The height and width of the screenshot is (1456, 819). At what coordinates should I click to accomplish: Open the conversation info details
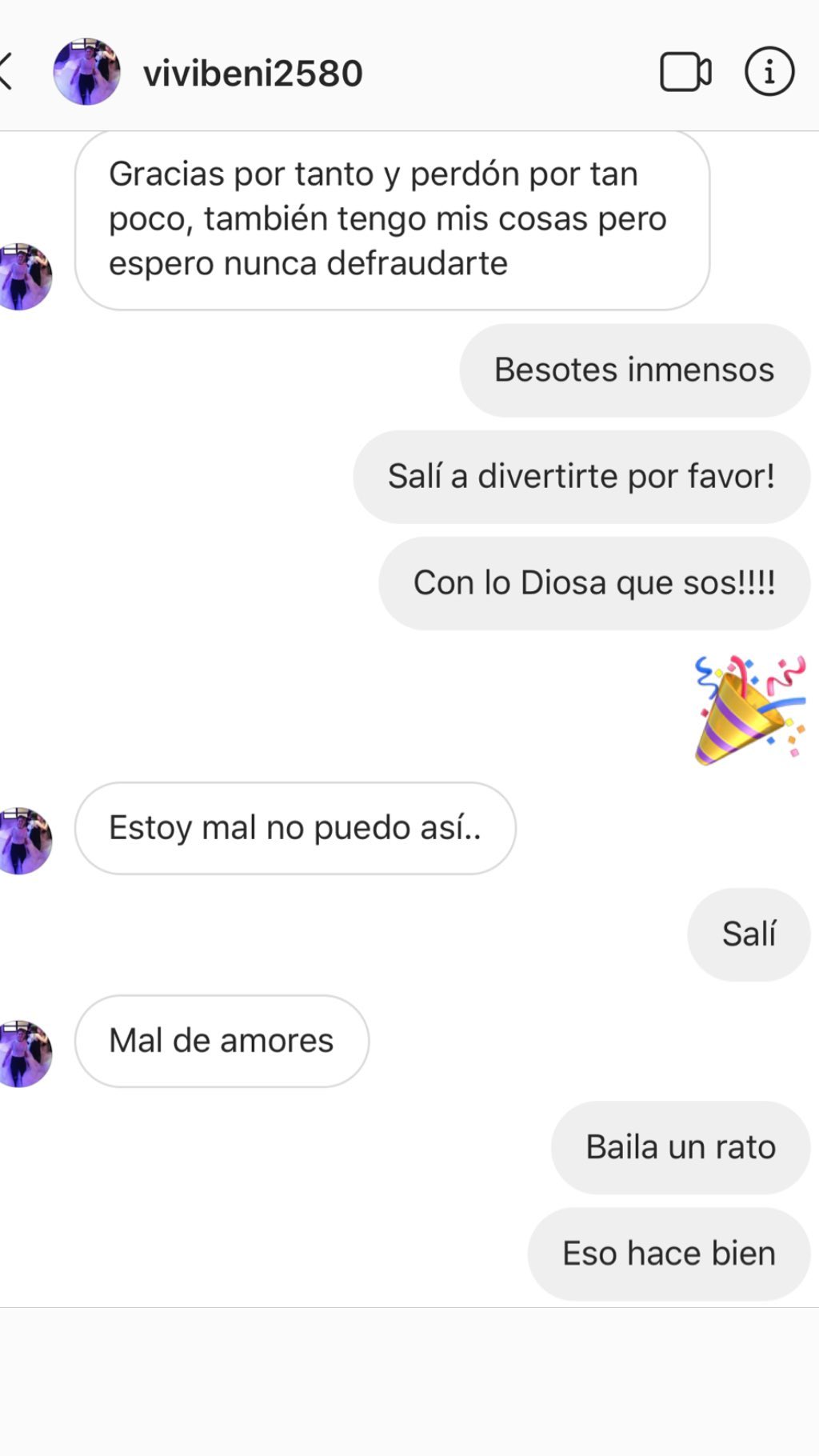tap(769, 72)
